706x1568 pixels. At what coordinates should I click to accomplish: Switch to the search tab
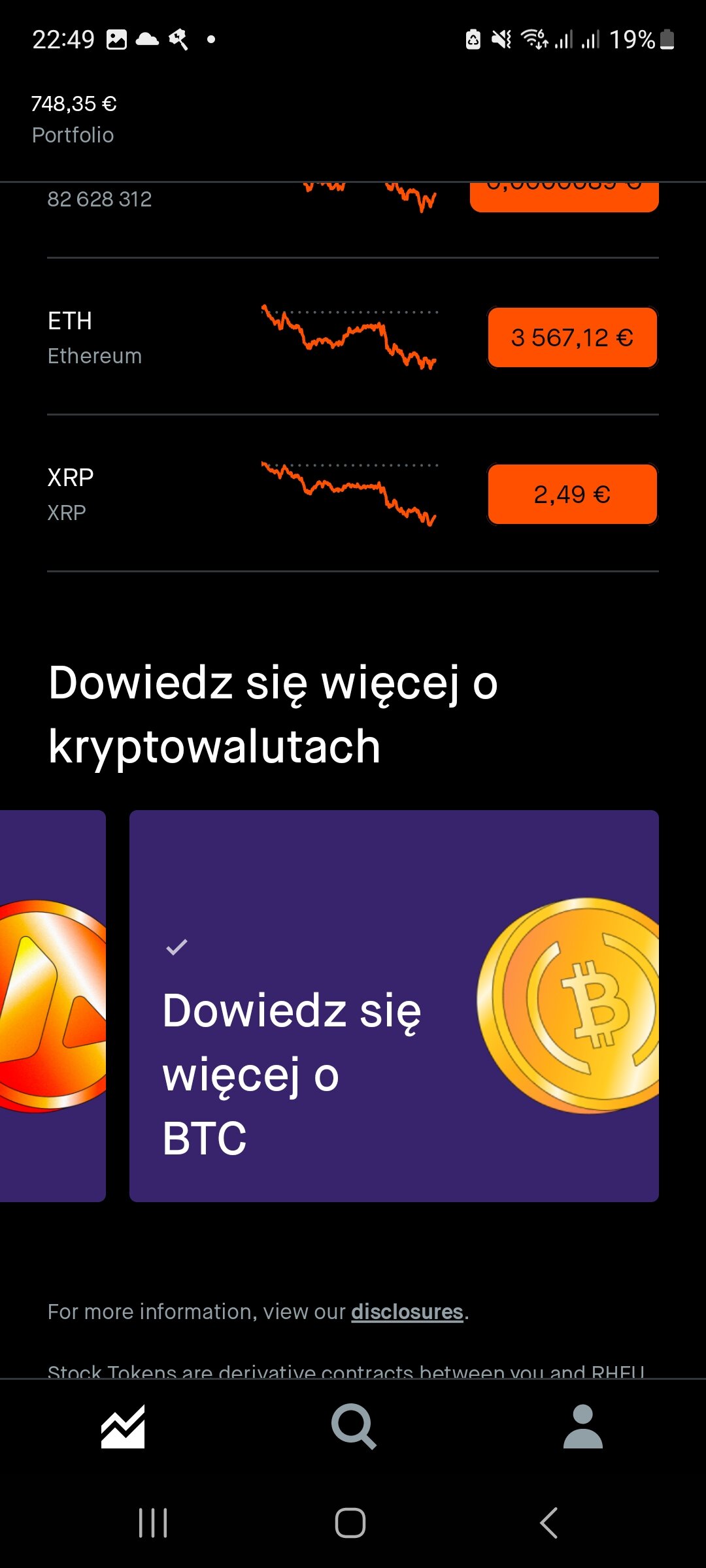[353, 1426]
